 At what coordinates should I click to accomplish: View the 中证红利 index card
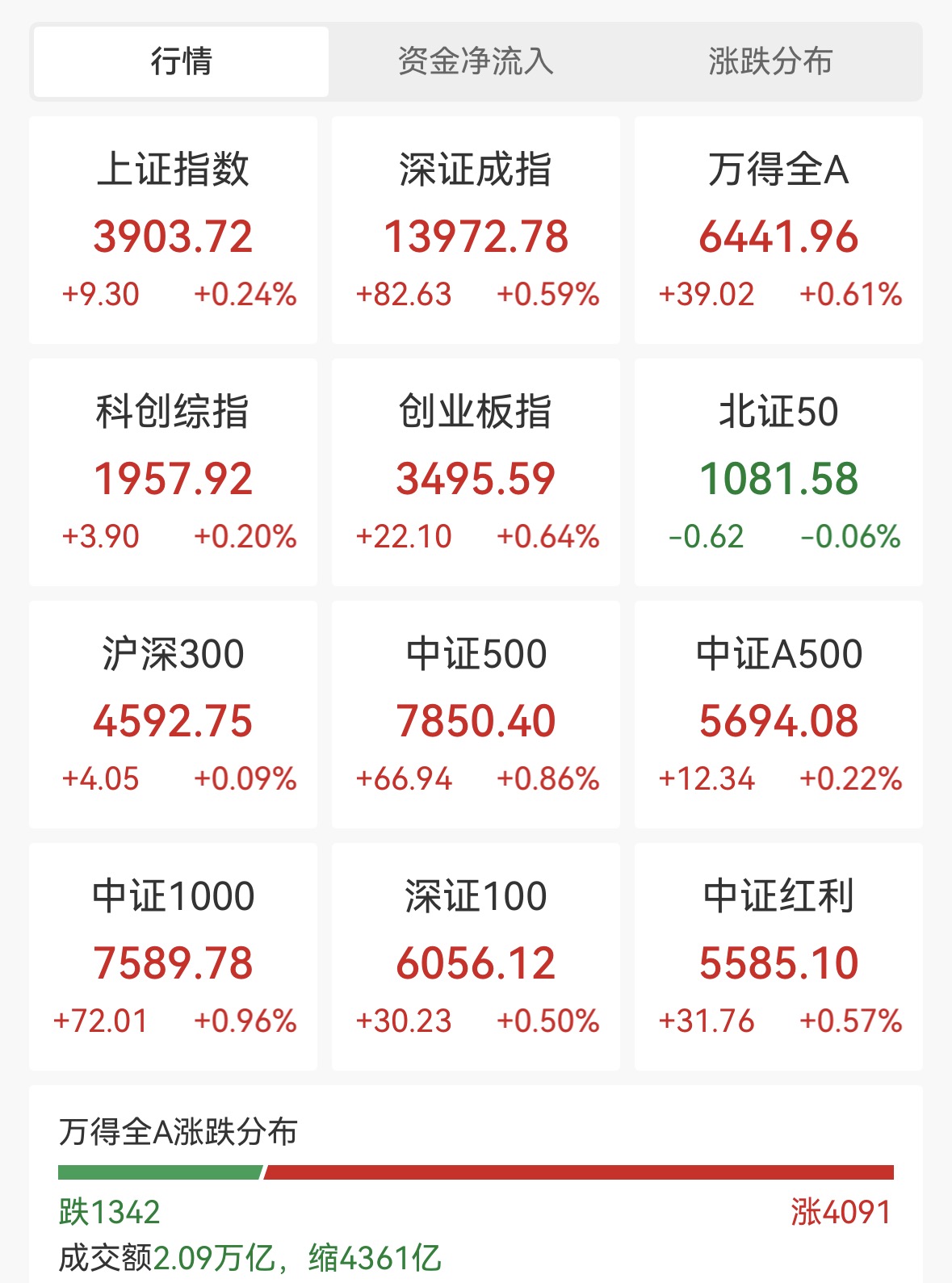(x=778, y=957)
